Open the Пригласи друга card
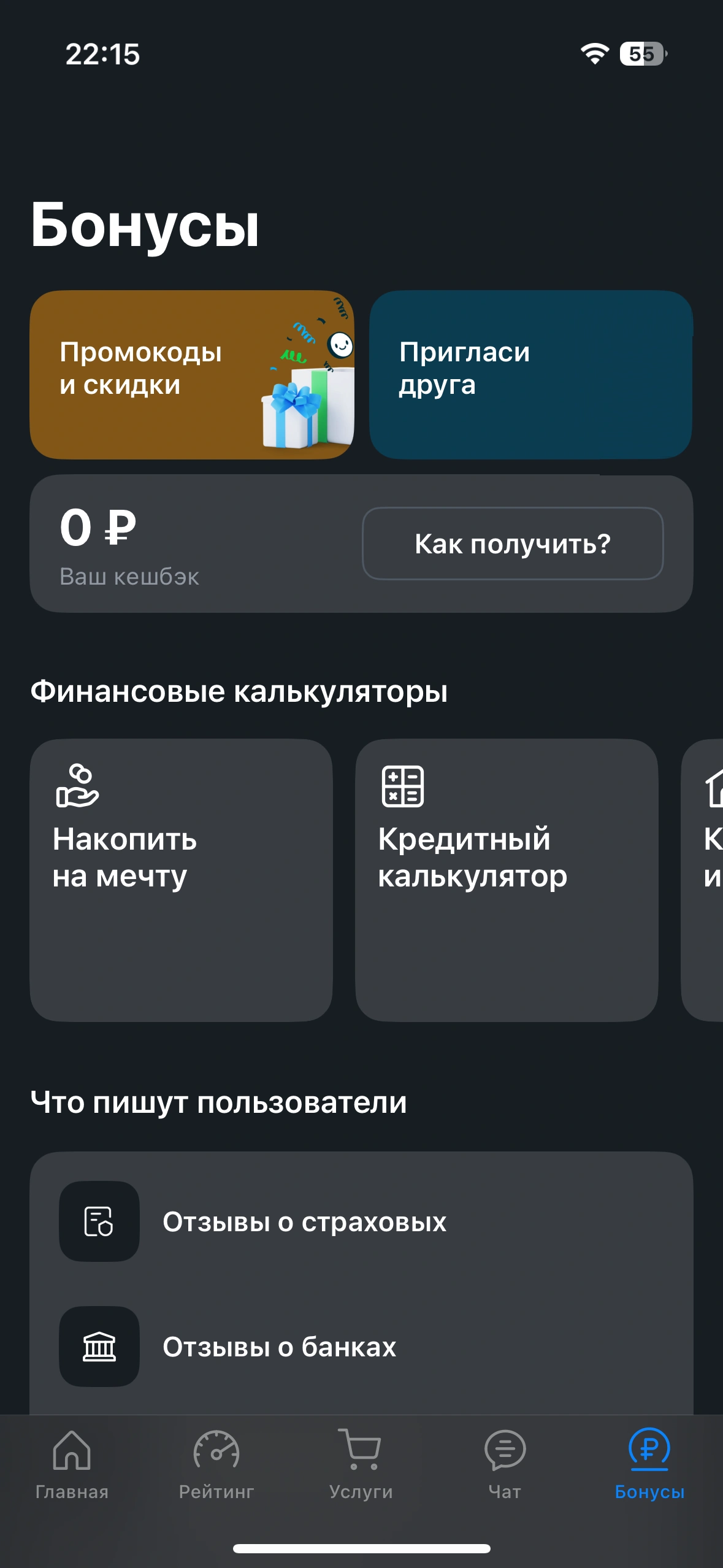Screen dimensions: 723x1568 [x=530, y=375]
